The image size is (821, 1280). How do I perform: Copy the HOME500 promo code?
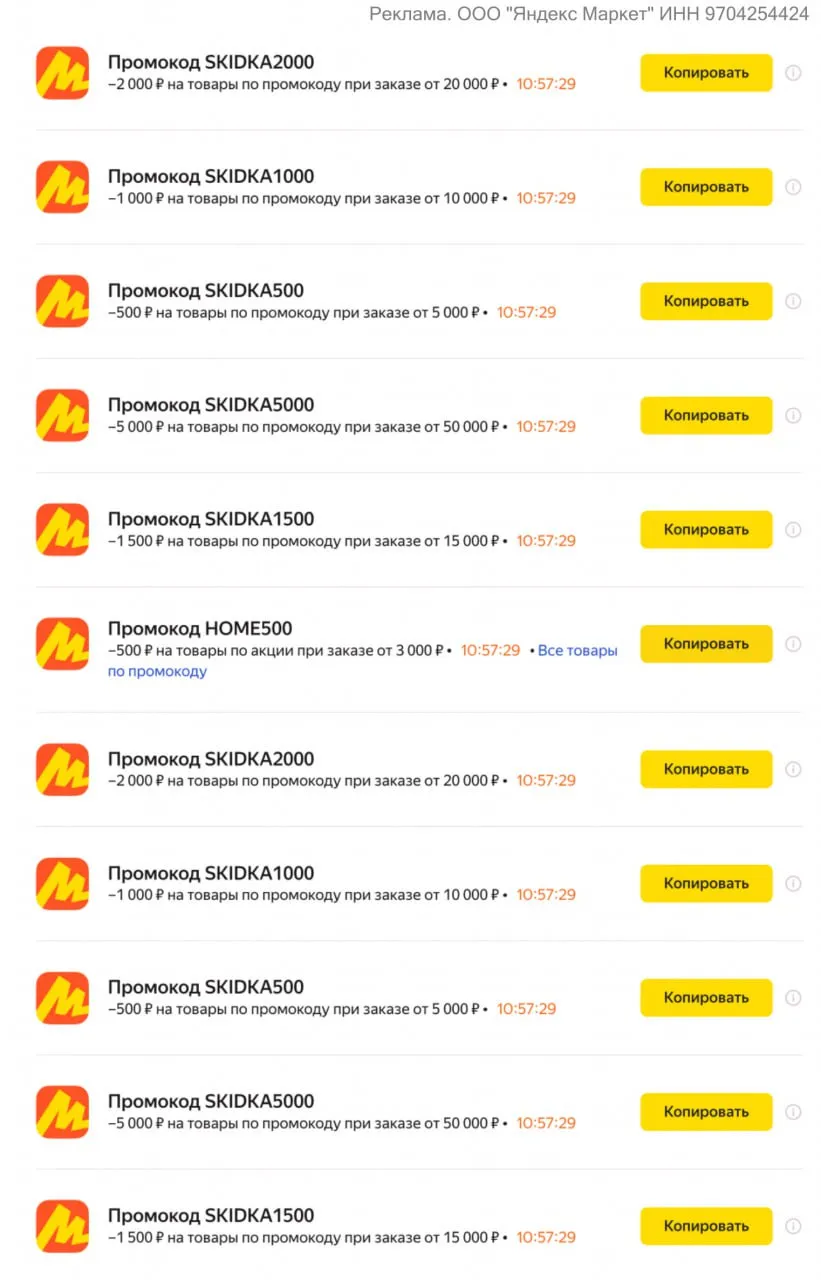(x=706, y=644)
